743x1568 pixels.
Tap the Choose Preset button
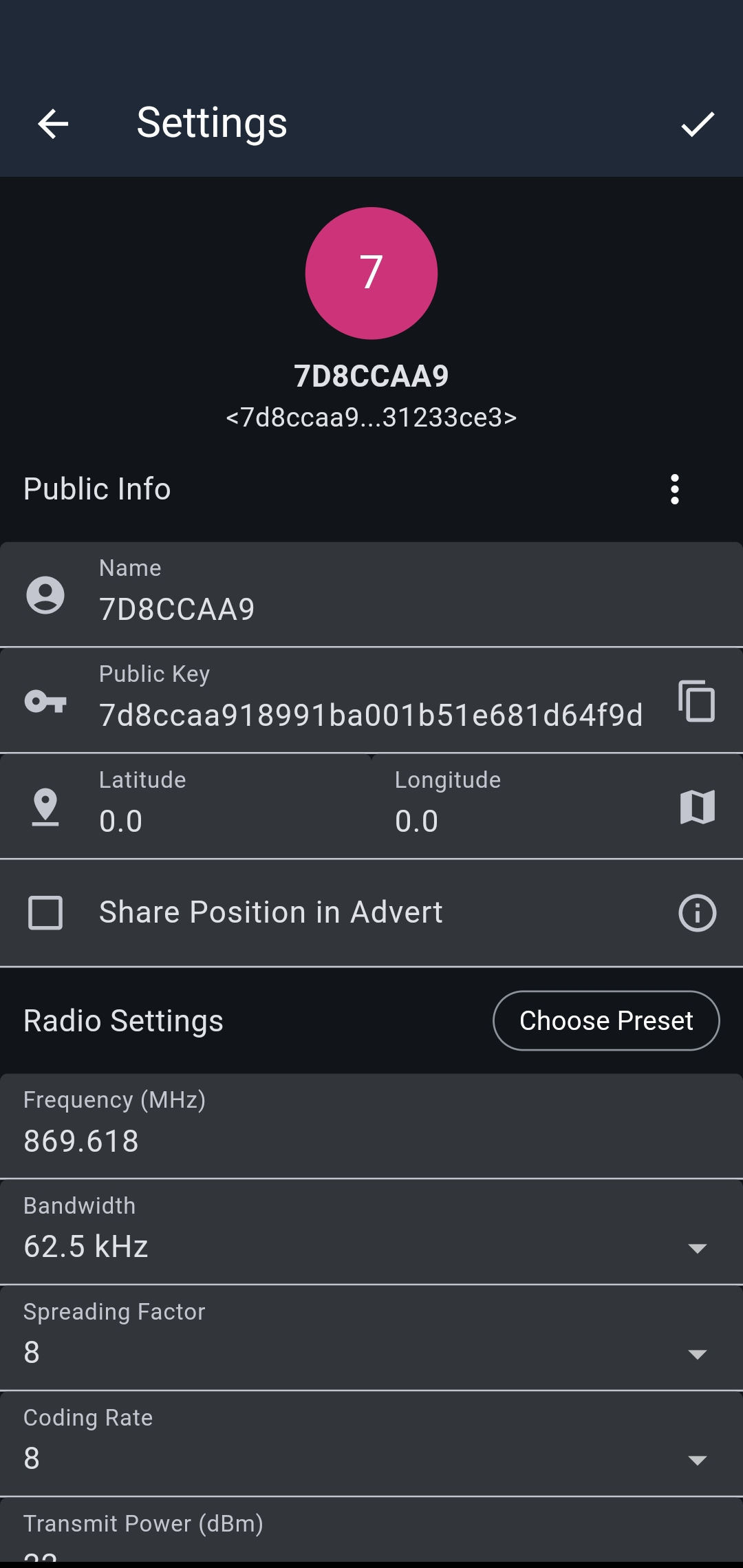pyautogui.click(x=606, y=1020)
